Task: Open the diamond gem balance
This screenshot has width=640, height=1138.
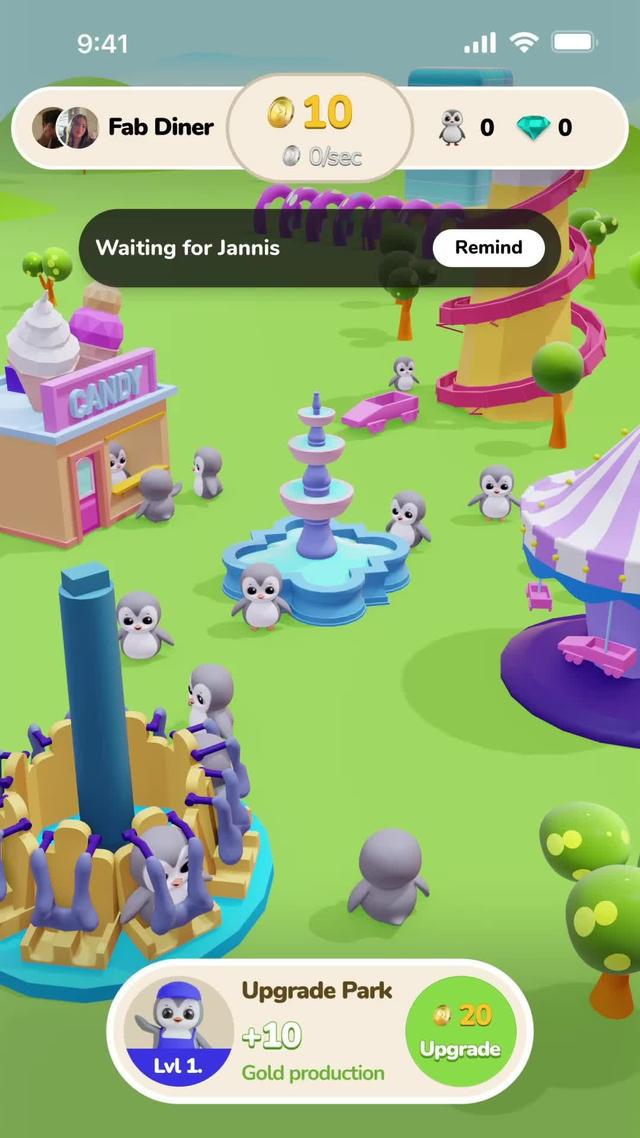Action: click(544, 127)
